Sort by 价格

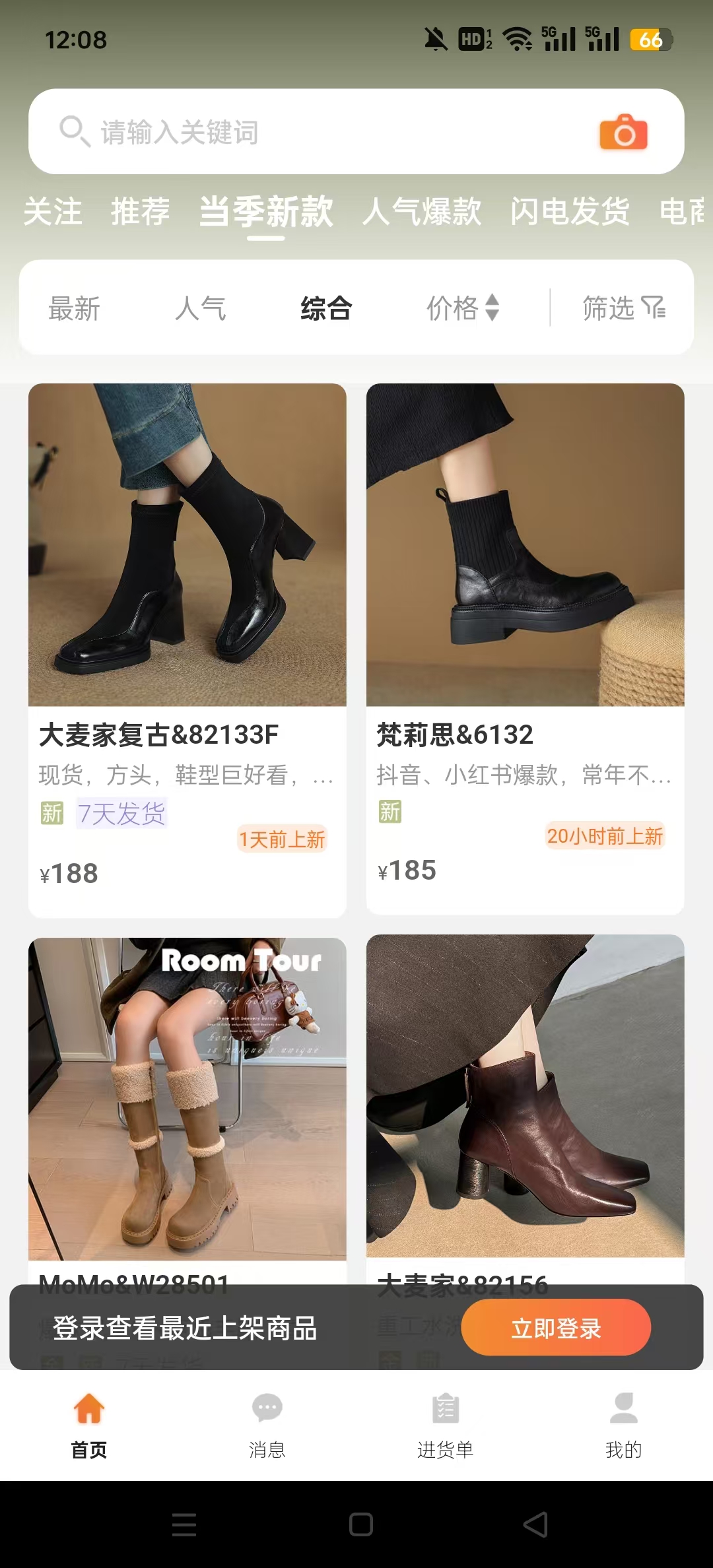click(462, 308)
